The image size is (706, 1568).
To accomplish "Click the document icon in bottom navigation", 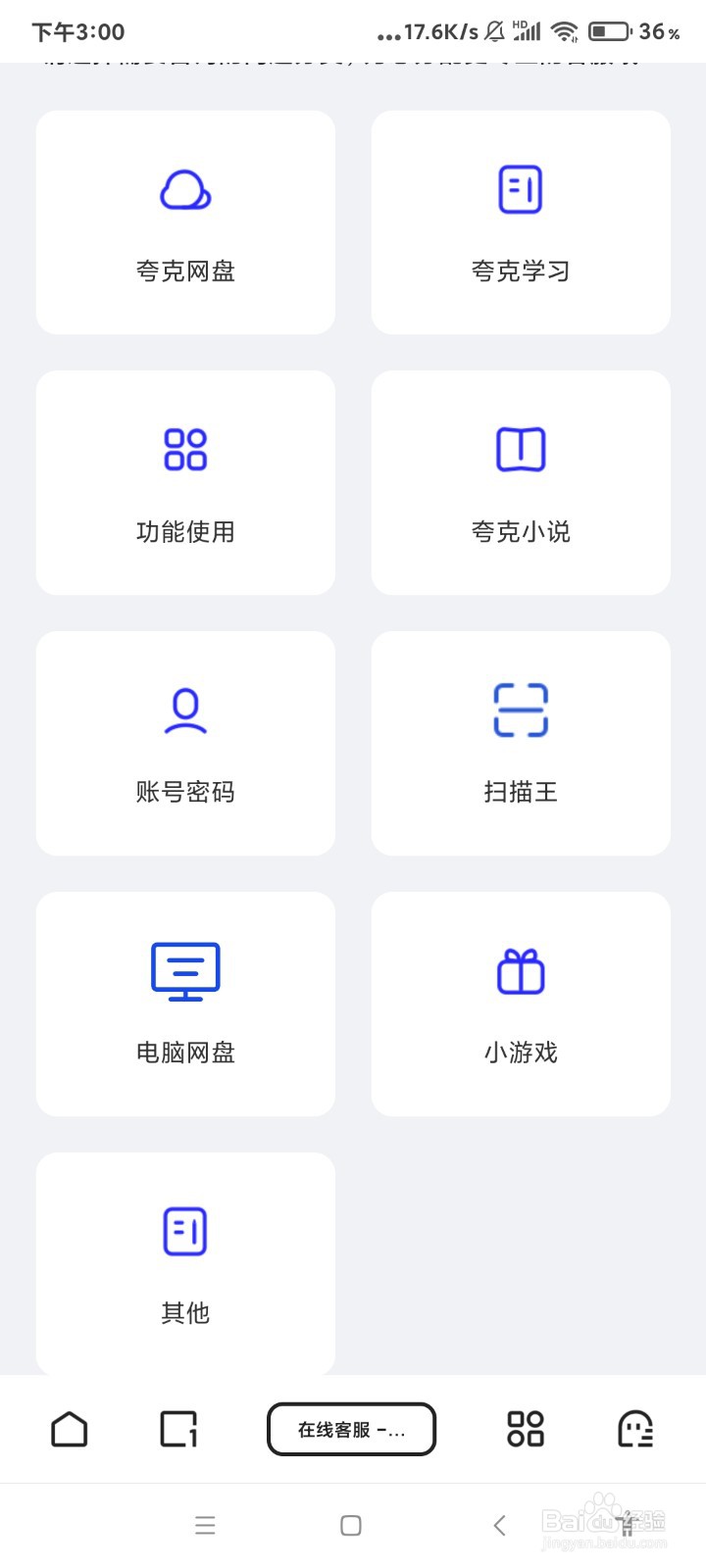I will (178, 1429).
